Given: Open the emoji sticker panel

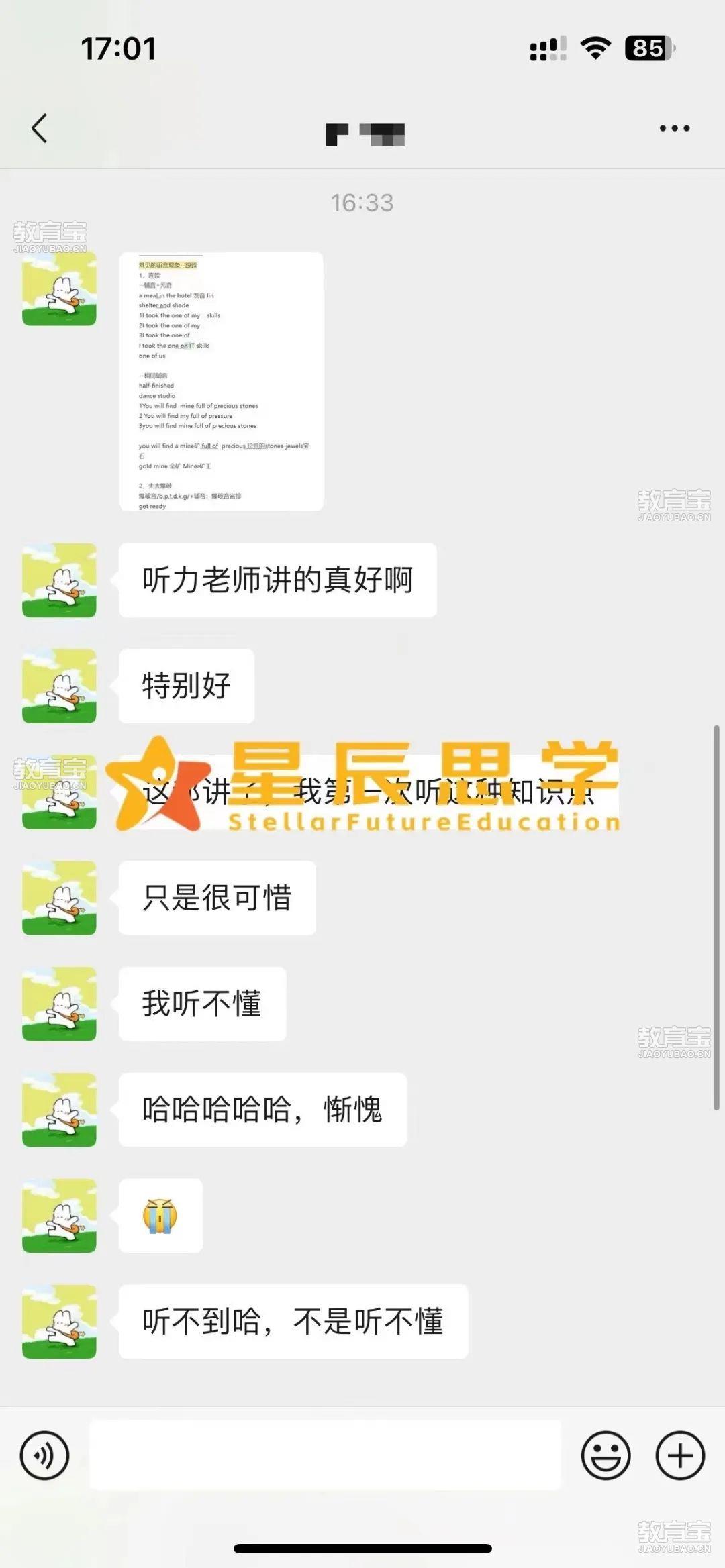Looking at the screenshot, I should pyautogui.click(x=606, y=1455).
